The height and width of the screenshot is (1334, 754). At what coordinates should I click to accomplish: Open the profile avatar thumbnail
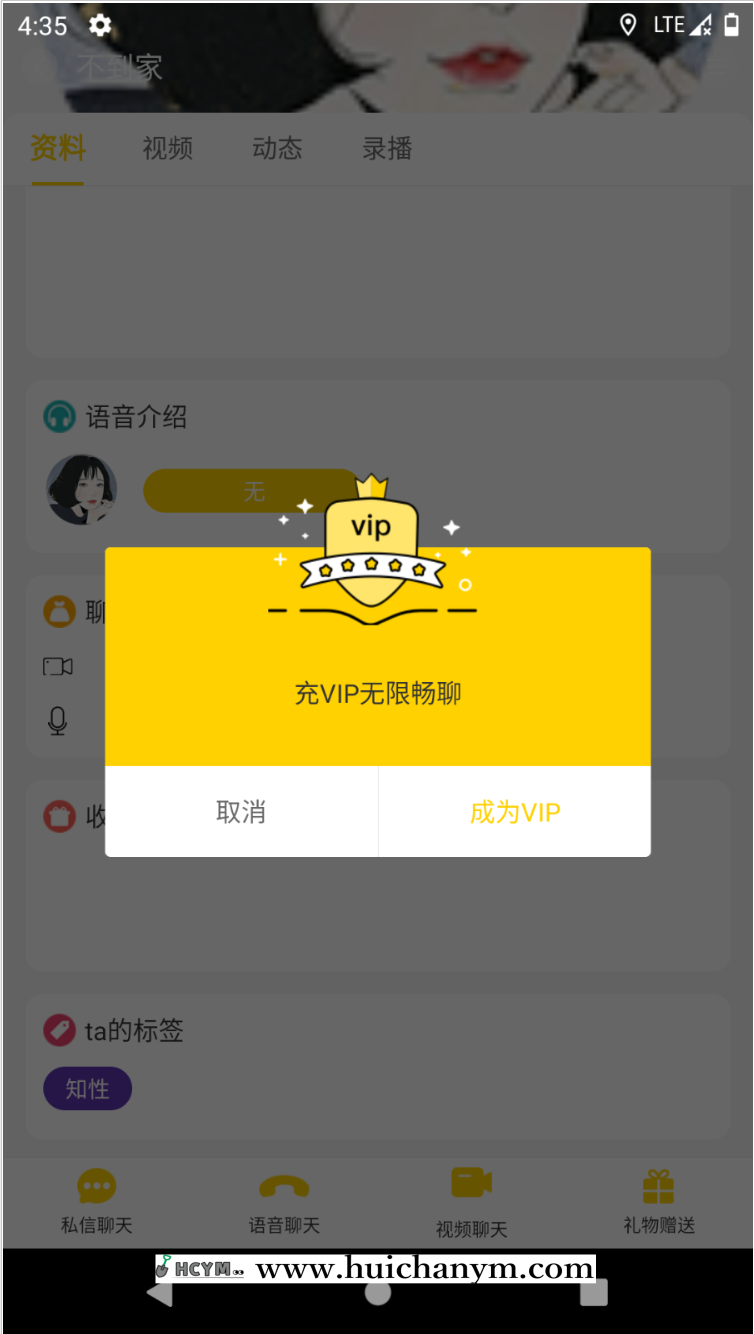click(x=82, y=490)
